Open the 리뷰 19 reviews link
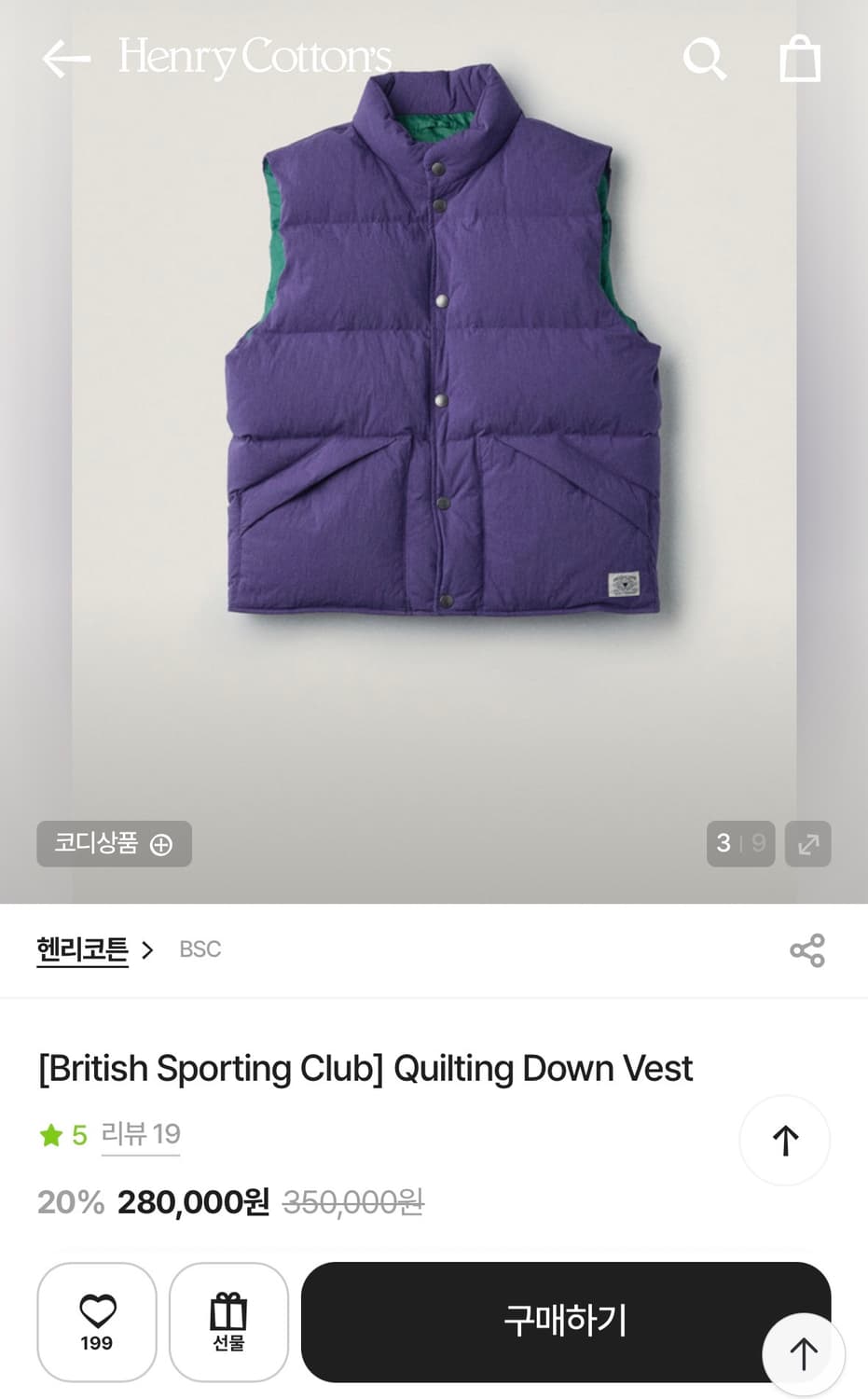Image resolution: width=868 pixels, height=1399 pixels. (x=141, y=1134)
